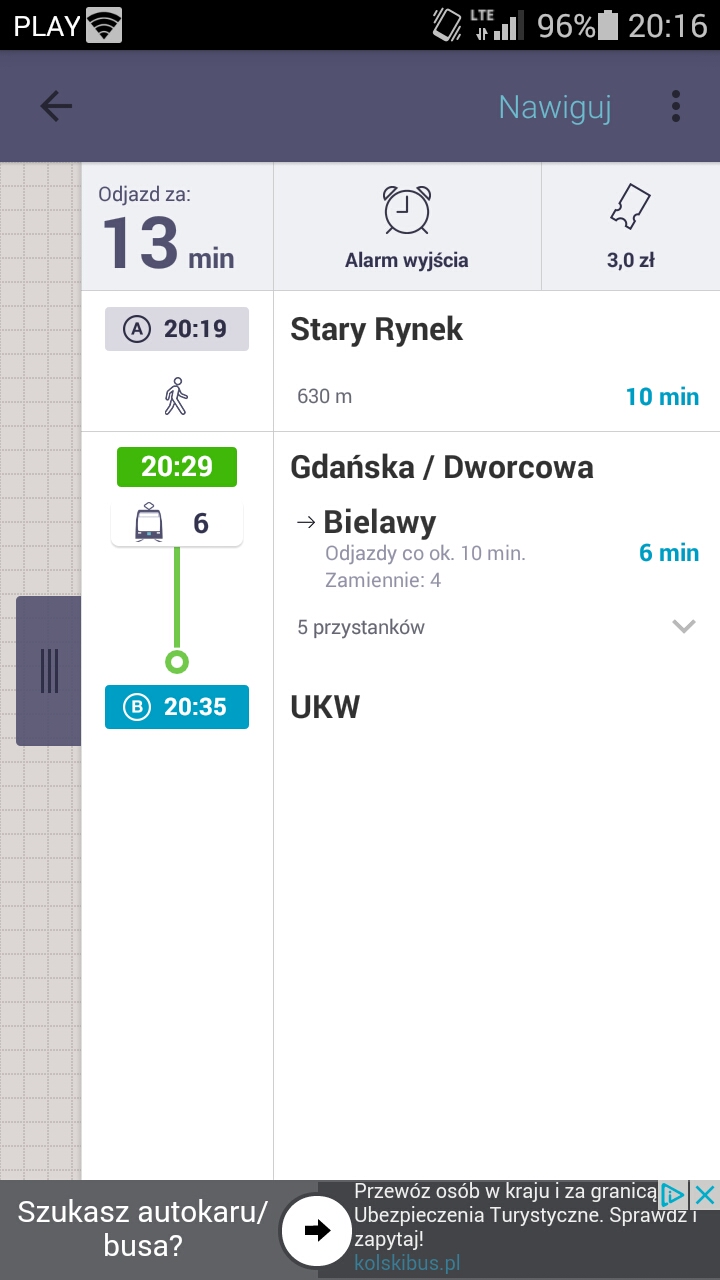The width and height of the screenshot is (720, 1280).
Task: Open the ad's arrow button
Action: click(317, 1231)
